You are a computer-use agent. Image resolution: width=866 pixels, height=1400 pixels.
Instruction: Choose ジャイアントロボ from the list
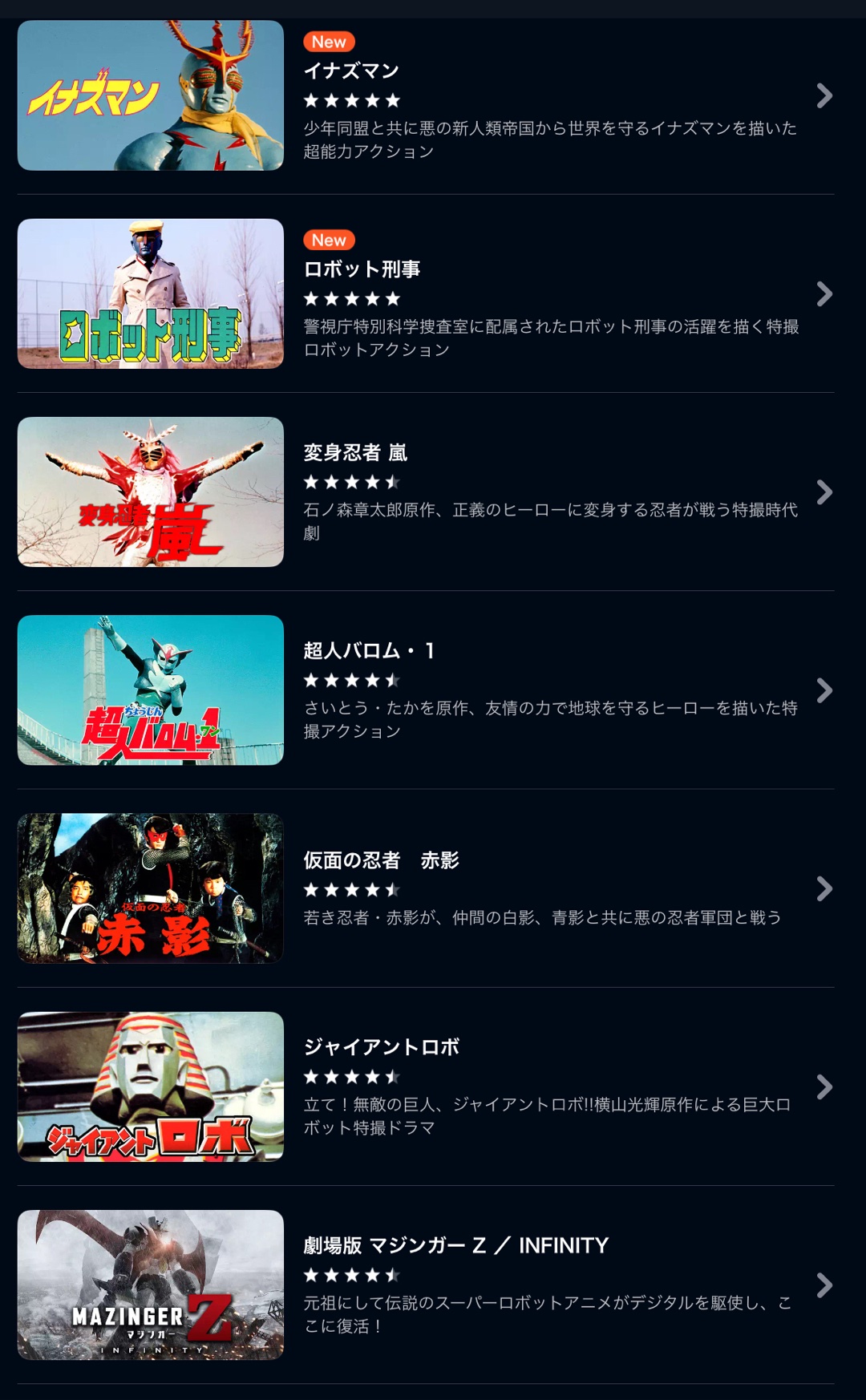(x=425, y=1086)
